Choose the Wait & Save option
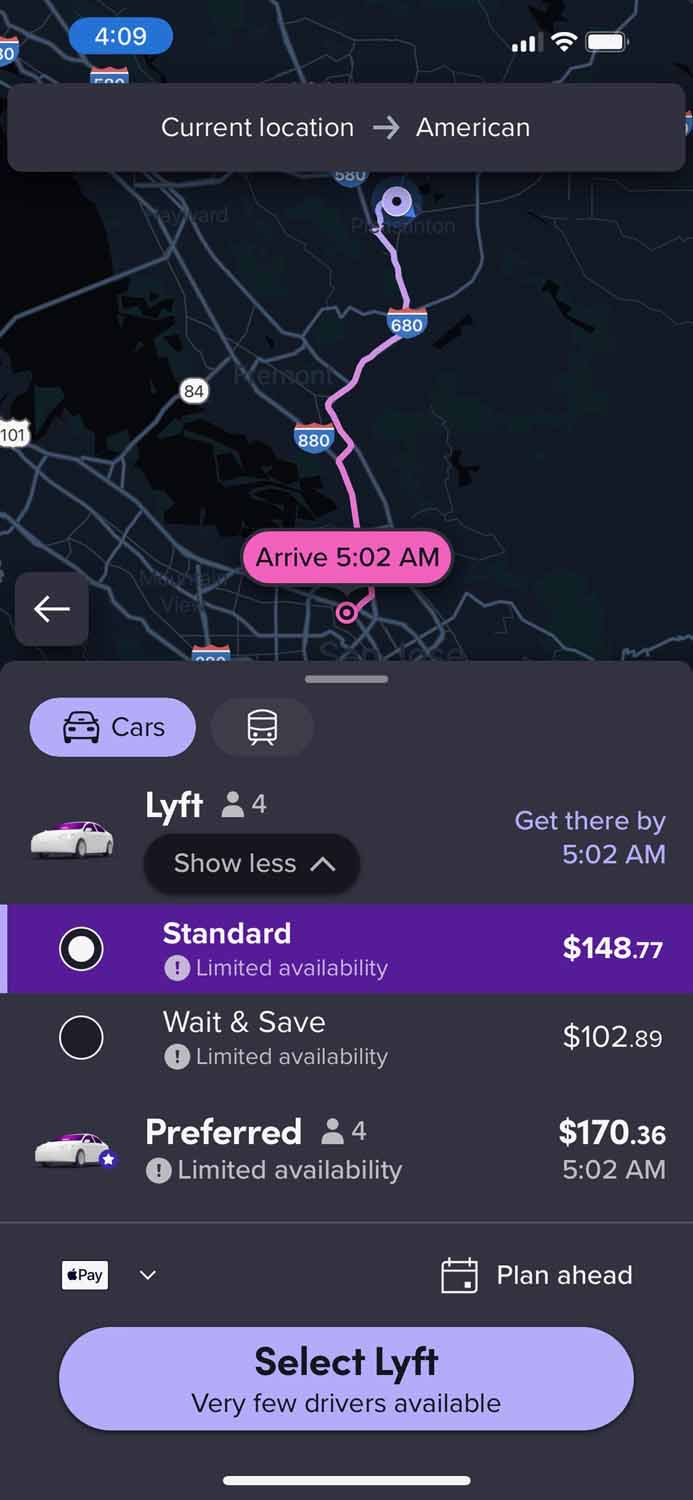The image size is (693, 1500). (346, 1037)
